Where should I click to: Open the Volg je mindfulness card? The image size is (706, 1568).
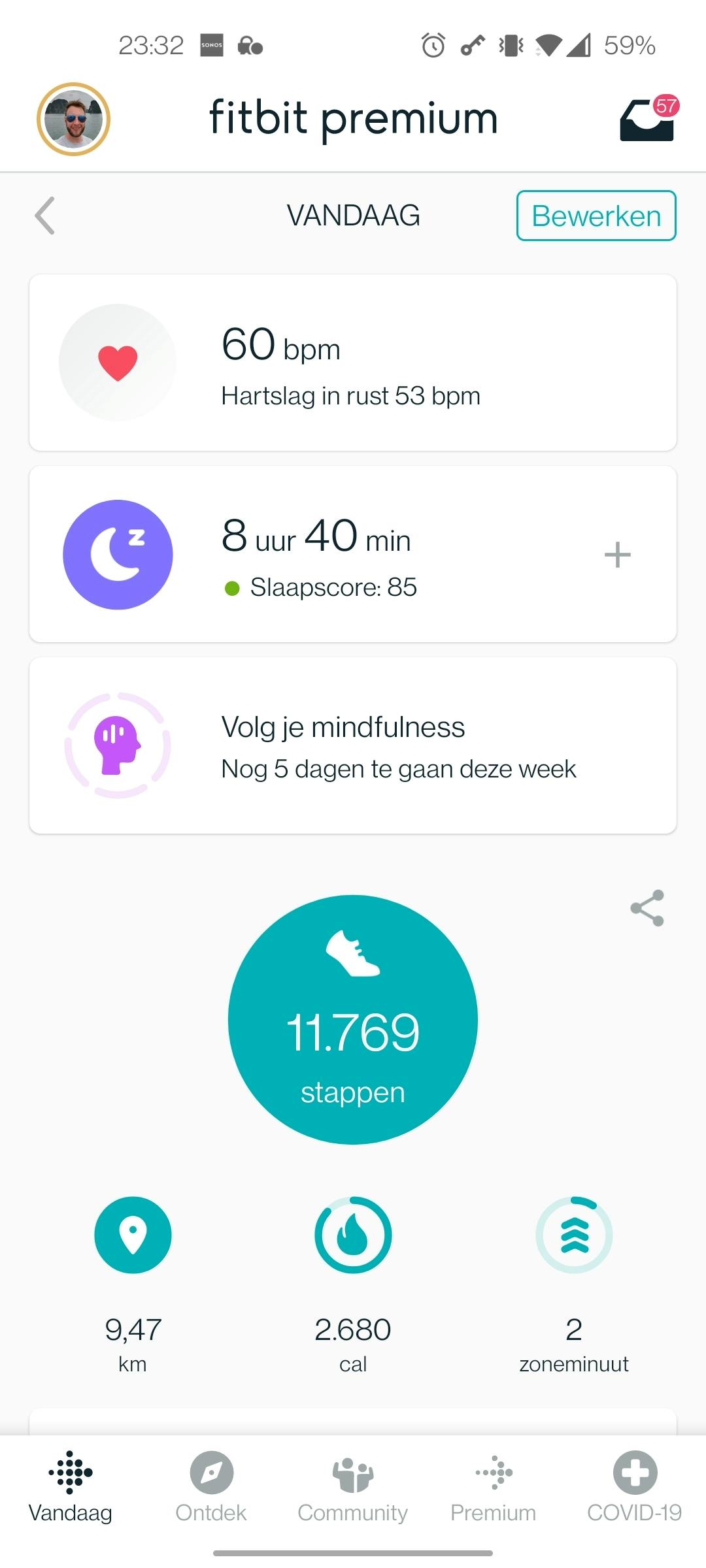tap(352, 745)
